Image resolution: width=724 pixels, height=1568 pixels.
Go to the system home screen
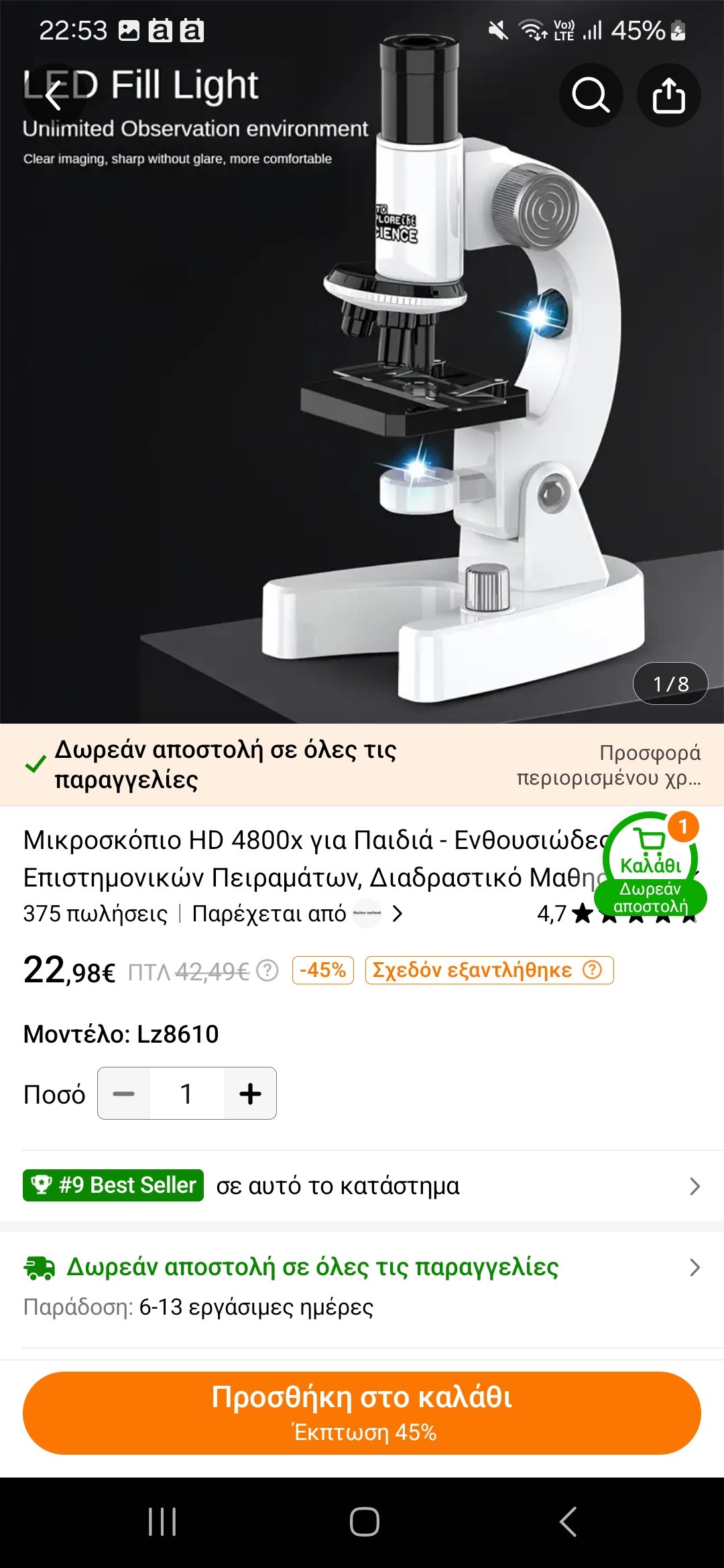pyautogui.click(x=364, y=1522)
